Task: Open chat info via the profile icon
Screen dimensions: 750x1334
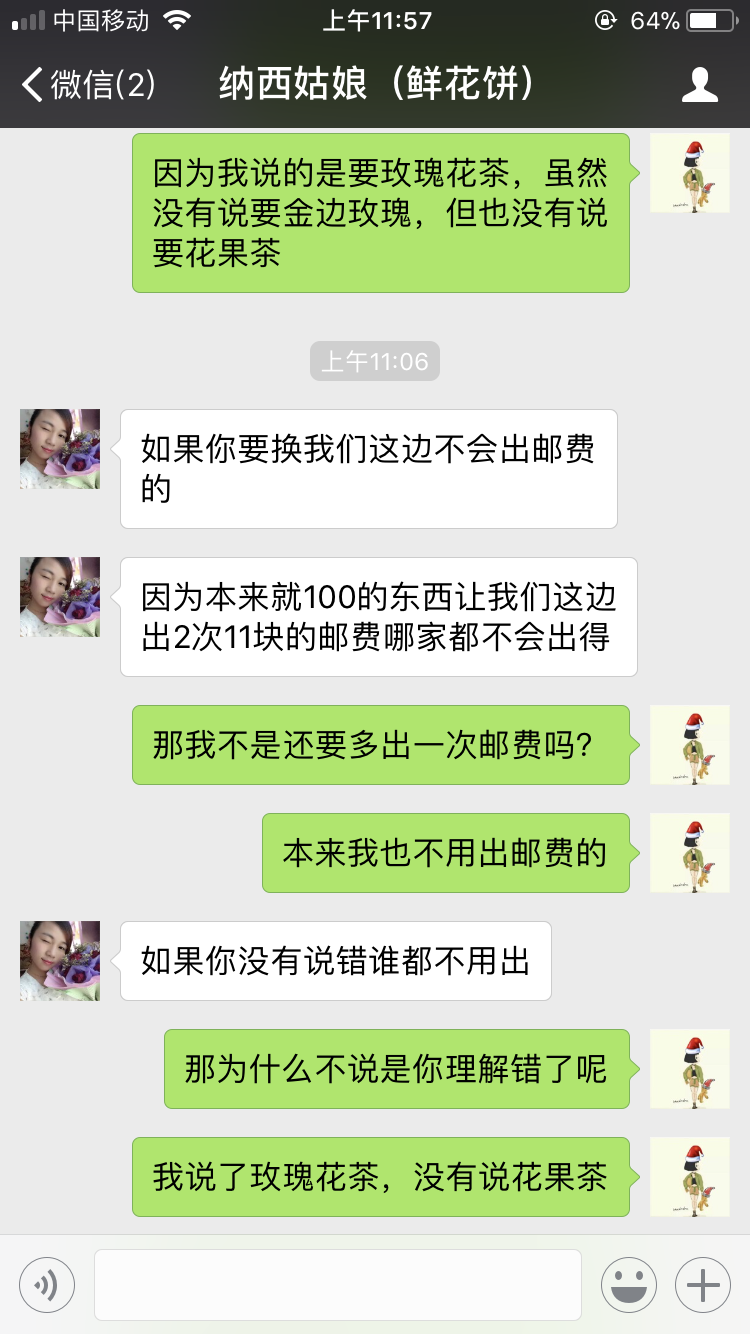Action: (699, 85)
